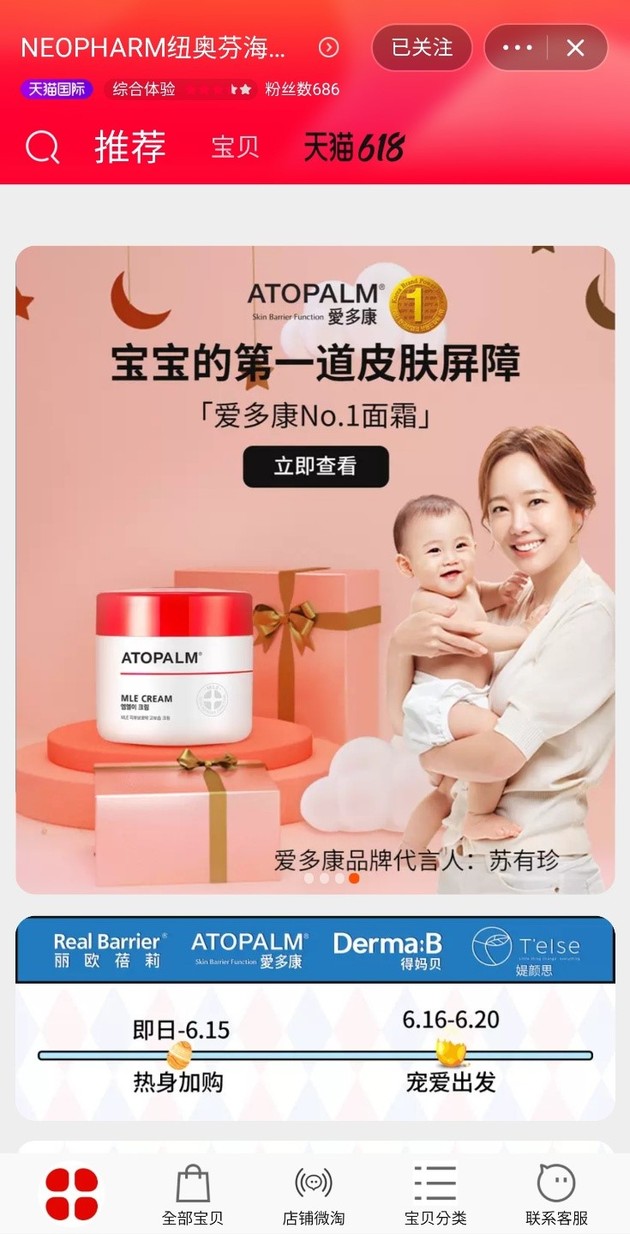Open 店铺微淘 shop feed
Viewport: 630px width, 1234px height.
click(313, 1195)
